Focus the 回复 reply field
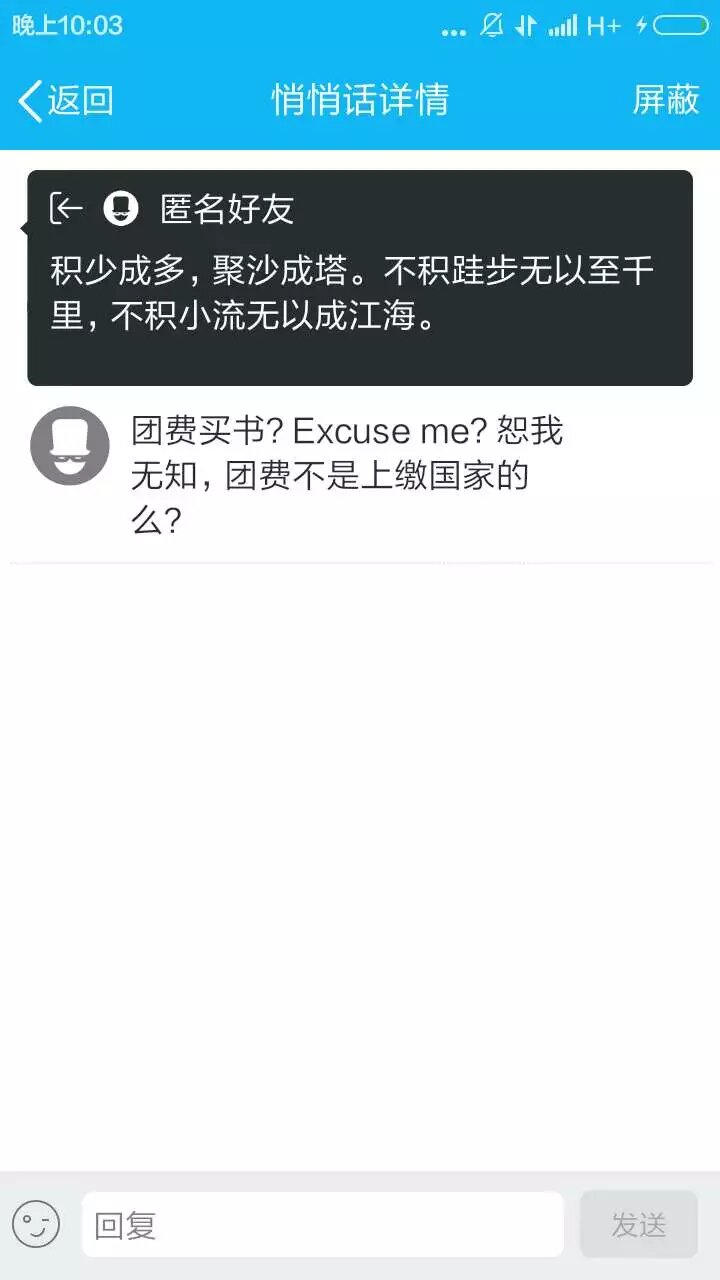This screenshot has width=720, height=1280. point(322,1224)
